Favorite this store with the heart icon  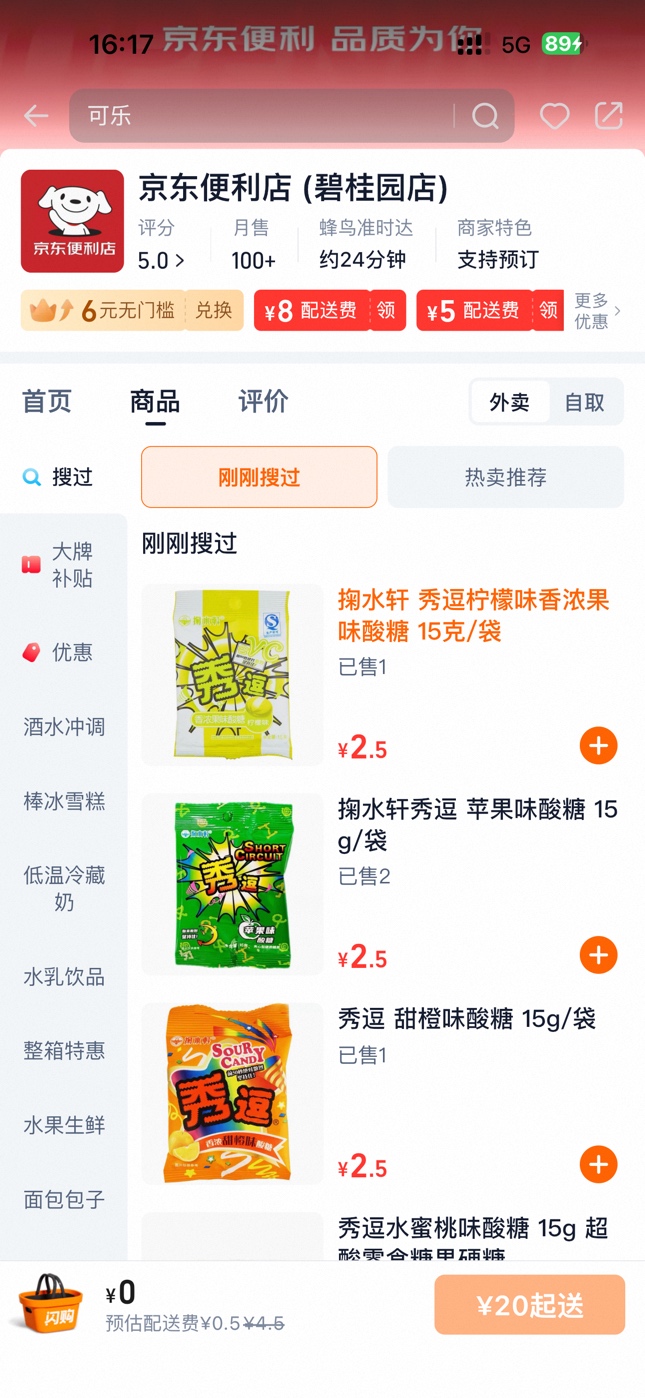(555, 116)
